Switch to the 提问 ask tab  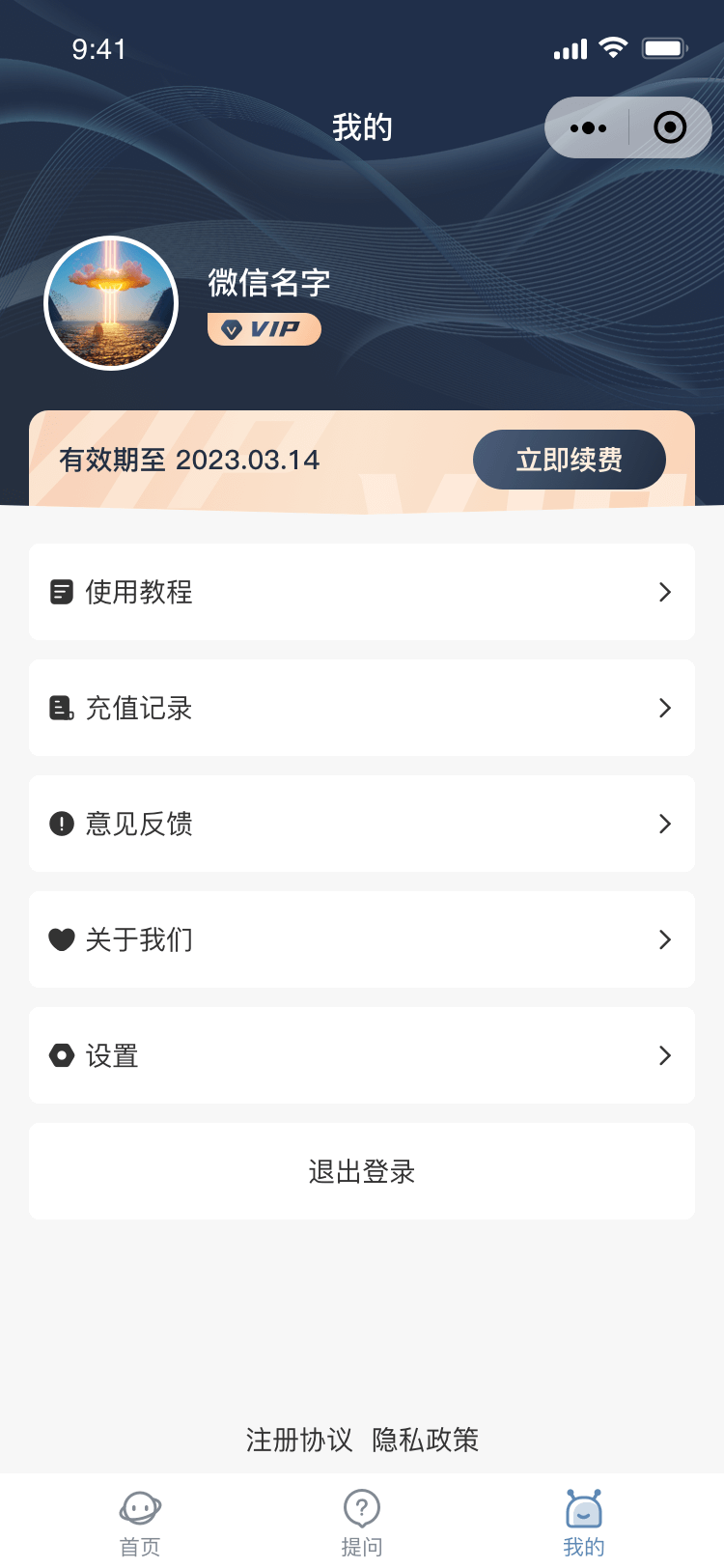(362, 1523)
